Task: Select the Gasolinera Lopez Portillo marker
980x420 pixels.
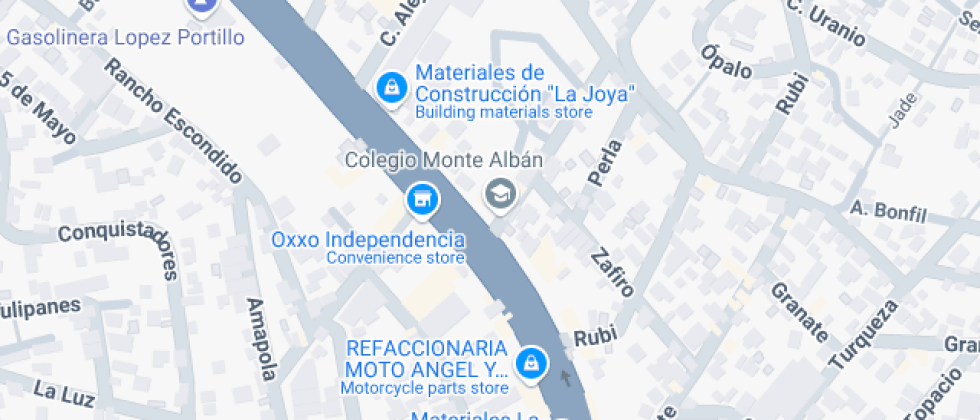Action: pos(203,7)
